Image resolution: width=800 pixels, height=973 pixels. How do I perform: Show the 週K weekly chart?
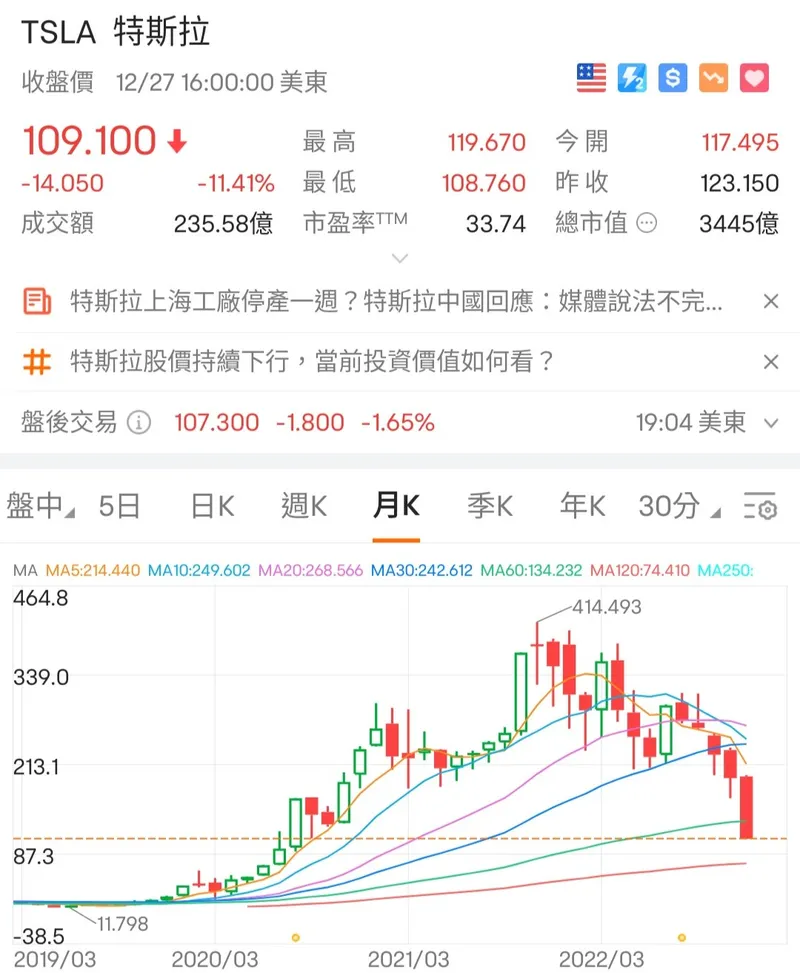click(x=303, y=507)
